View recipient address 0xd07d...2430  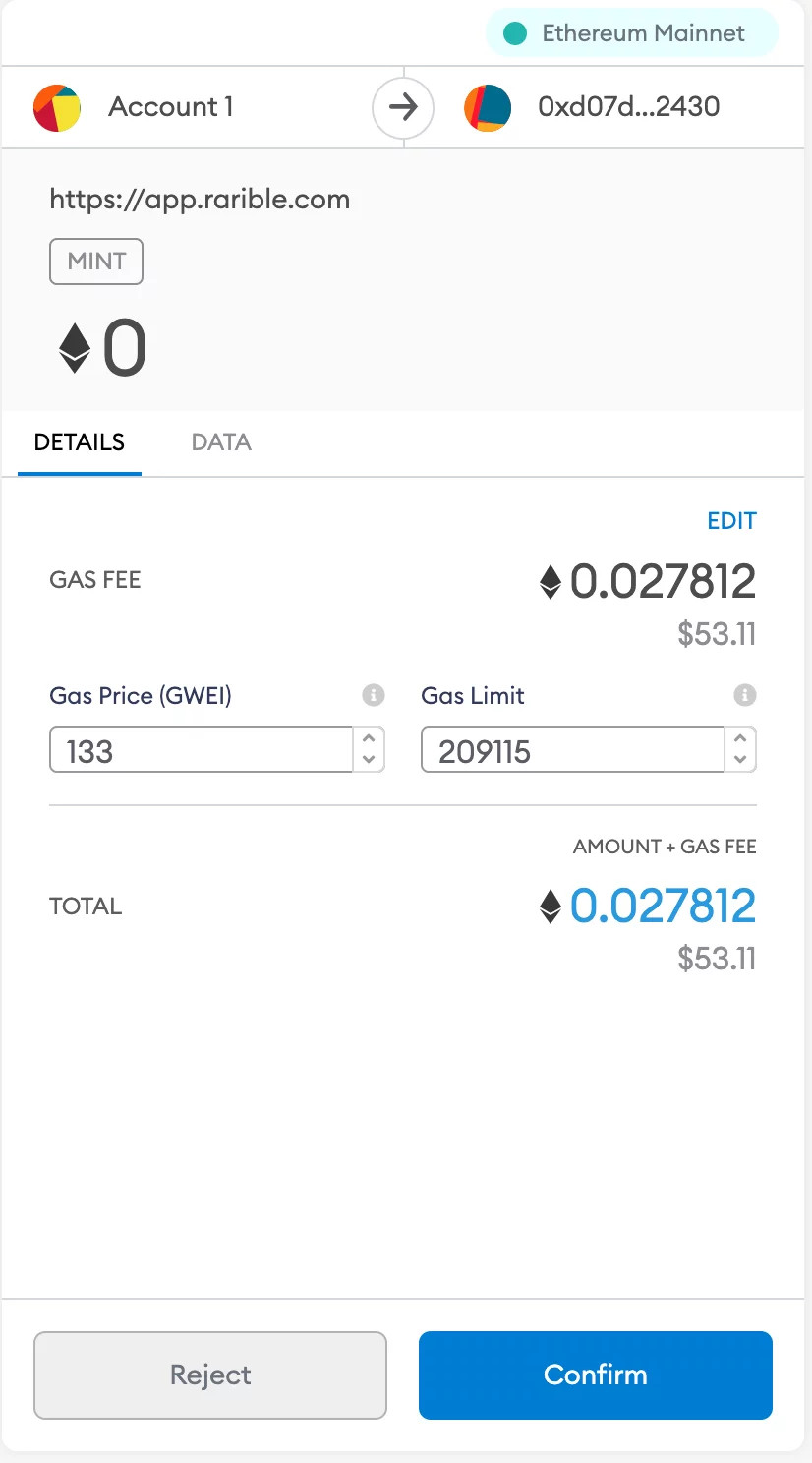[x=592, y=107]
